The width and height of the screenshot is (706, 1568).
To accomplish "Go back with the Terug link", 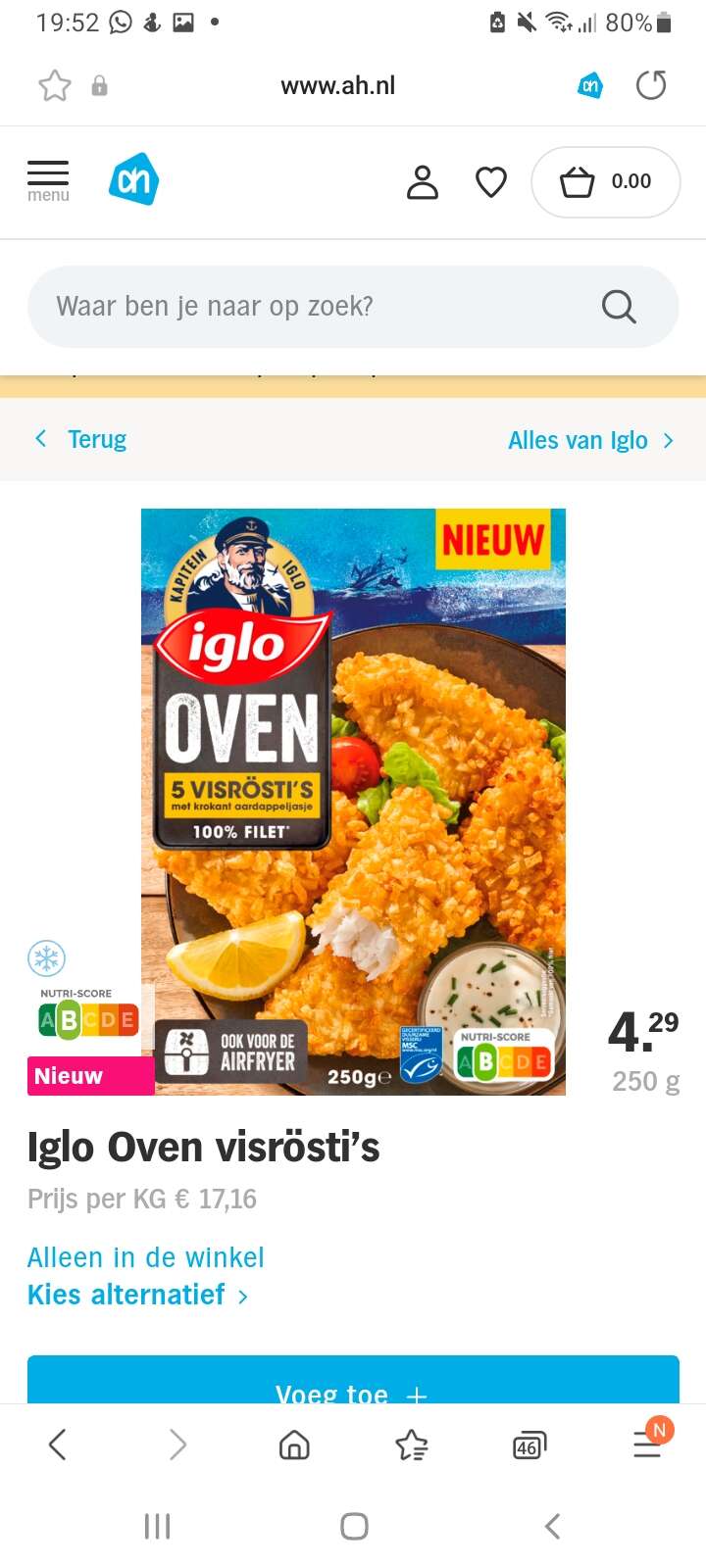I will tap(81, 439).
